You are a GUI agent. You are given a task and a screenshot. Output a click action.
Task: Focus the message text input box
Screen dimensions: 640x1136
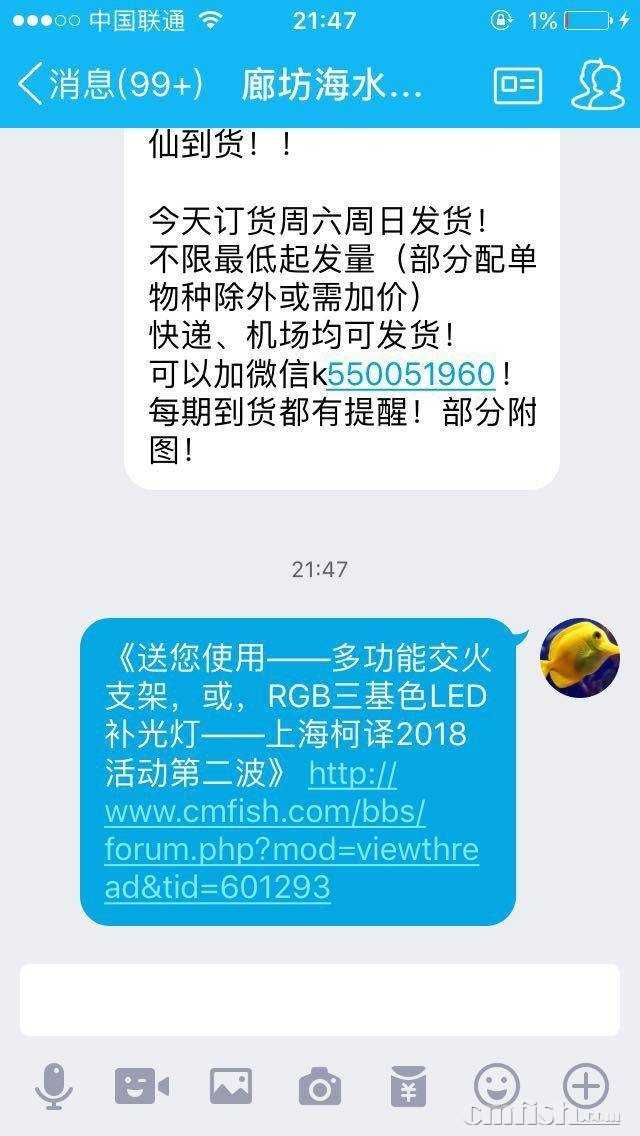[320, 1000]
